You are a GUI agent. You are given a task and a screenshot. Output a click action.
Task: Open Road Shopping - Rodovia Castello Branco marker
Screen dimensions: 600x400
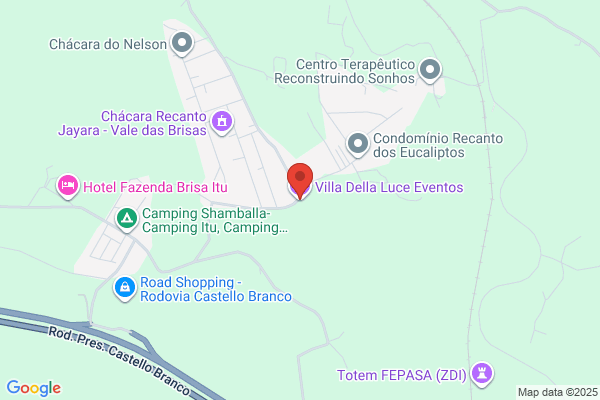pyautogui.click(x=125, y=288)
